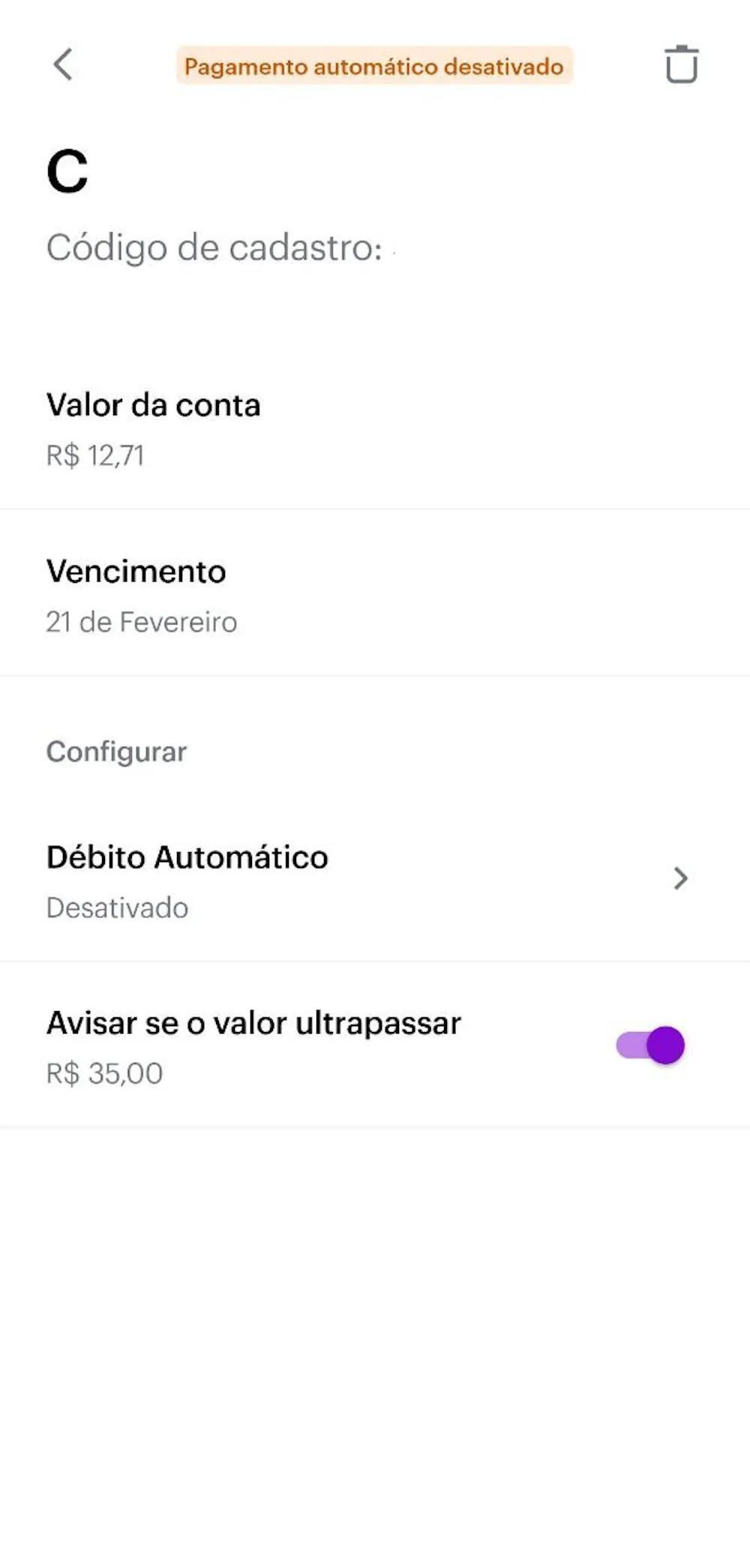
Task: Go back using the top arrow
Action: point(64,64)
